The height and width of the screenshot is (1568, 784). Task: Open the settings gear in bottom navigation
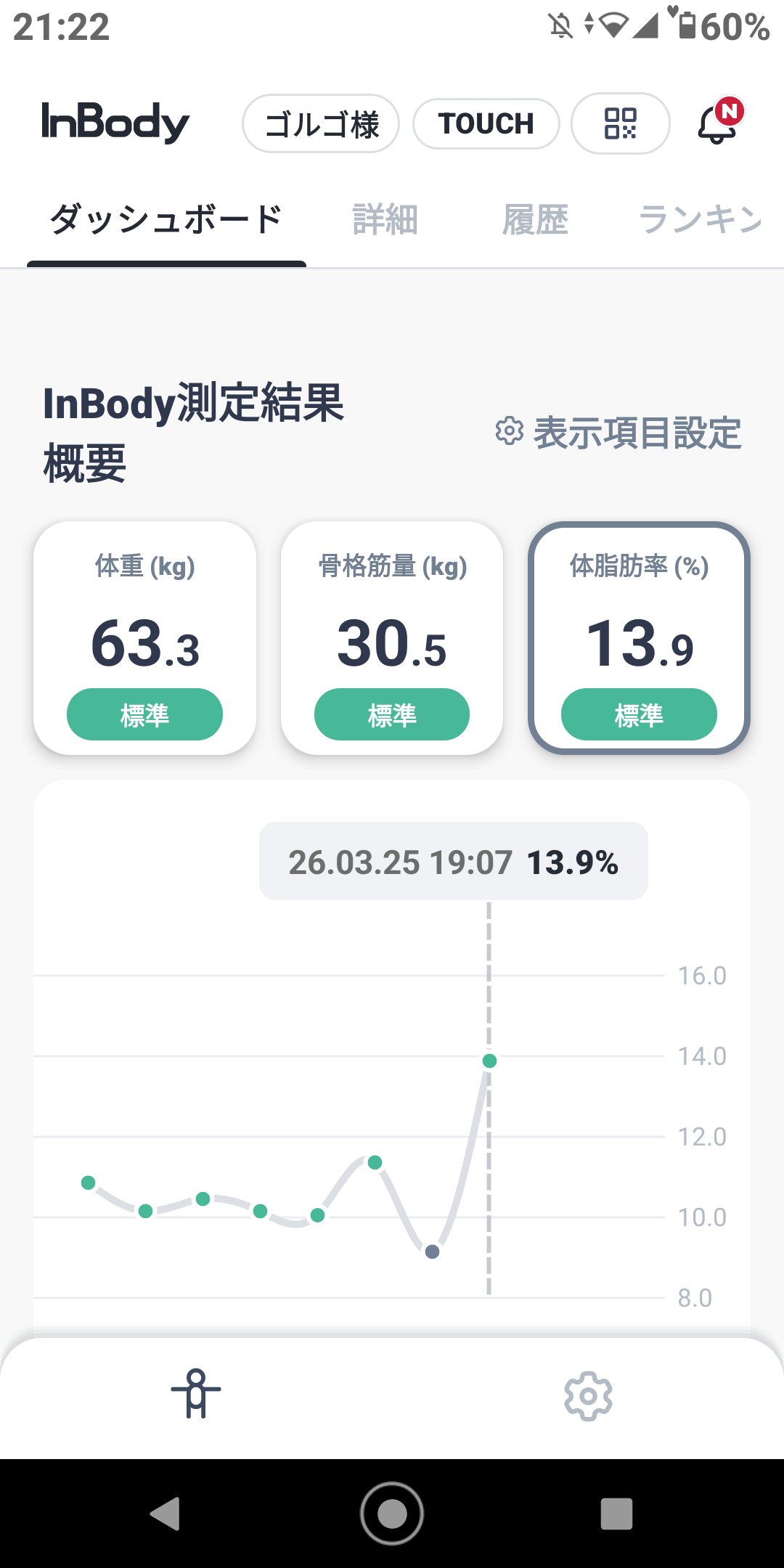tap(588, 1395)
